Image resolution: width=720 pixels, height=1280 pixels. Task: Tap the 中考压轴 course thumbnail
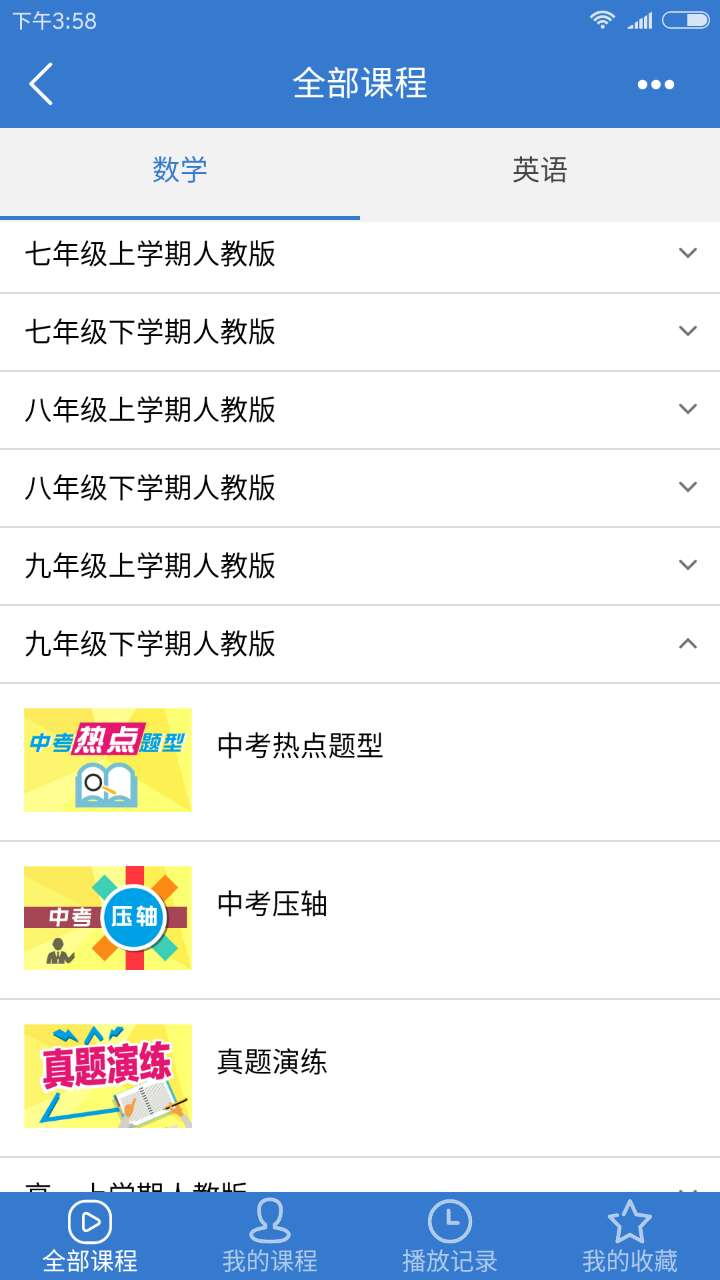coord(107,918)
